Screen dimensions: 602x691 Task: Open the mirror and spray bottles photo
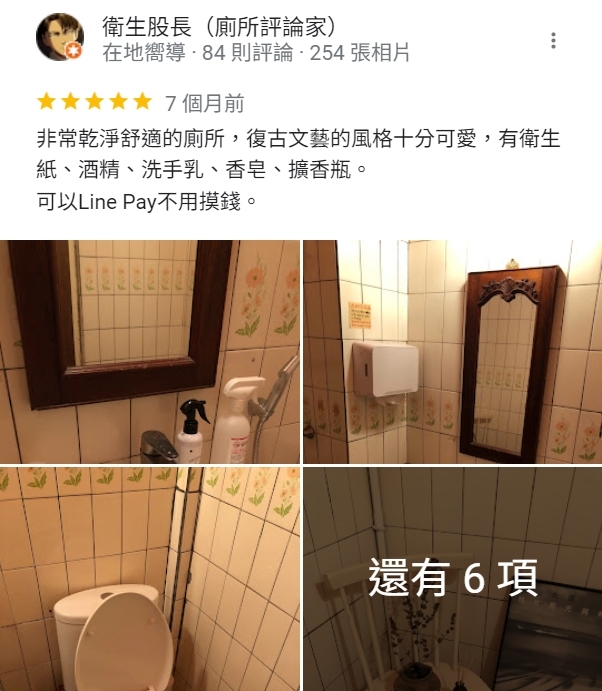click(x=149, y=351)
